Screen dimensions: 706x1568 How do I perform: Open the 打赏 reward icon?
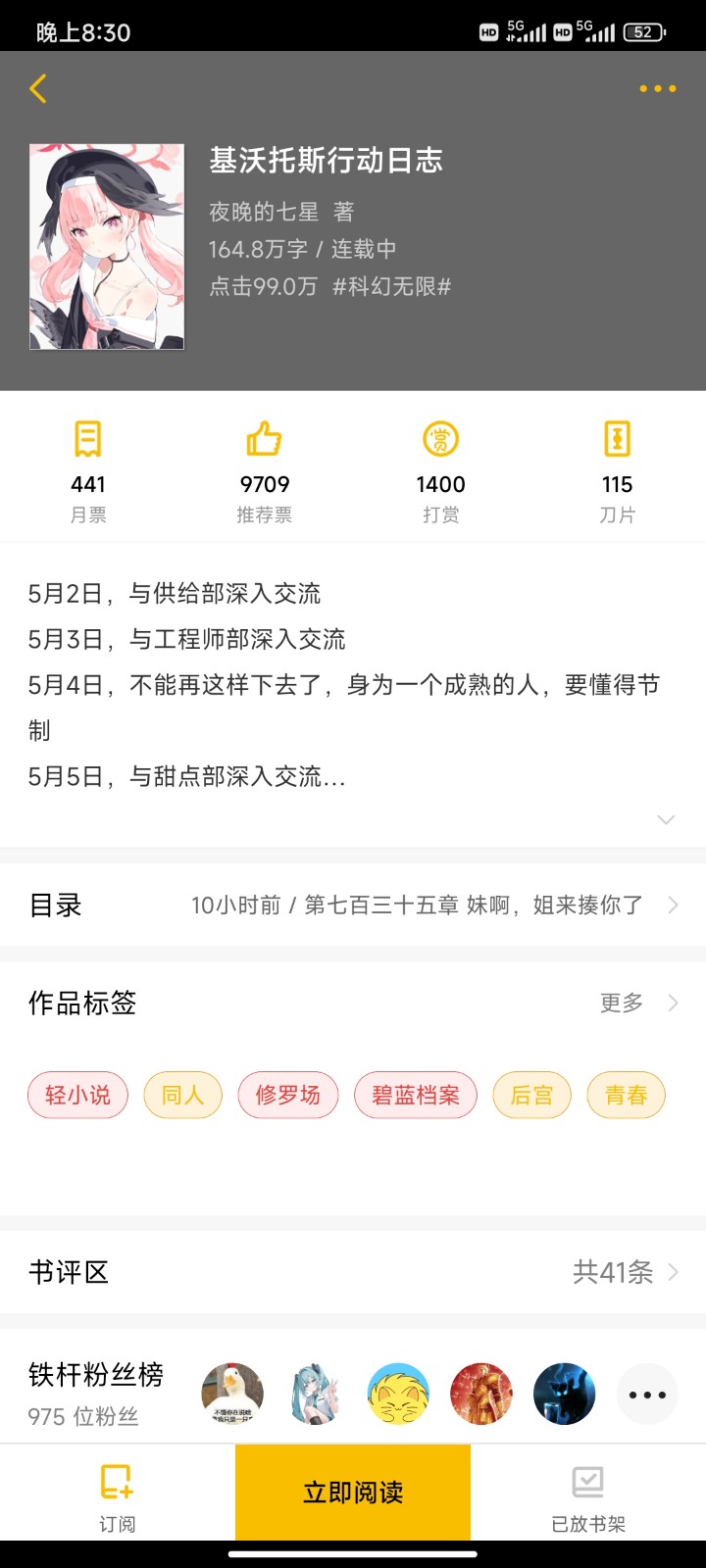pyautogui.click(x=440, y=440)
